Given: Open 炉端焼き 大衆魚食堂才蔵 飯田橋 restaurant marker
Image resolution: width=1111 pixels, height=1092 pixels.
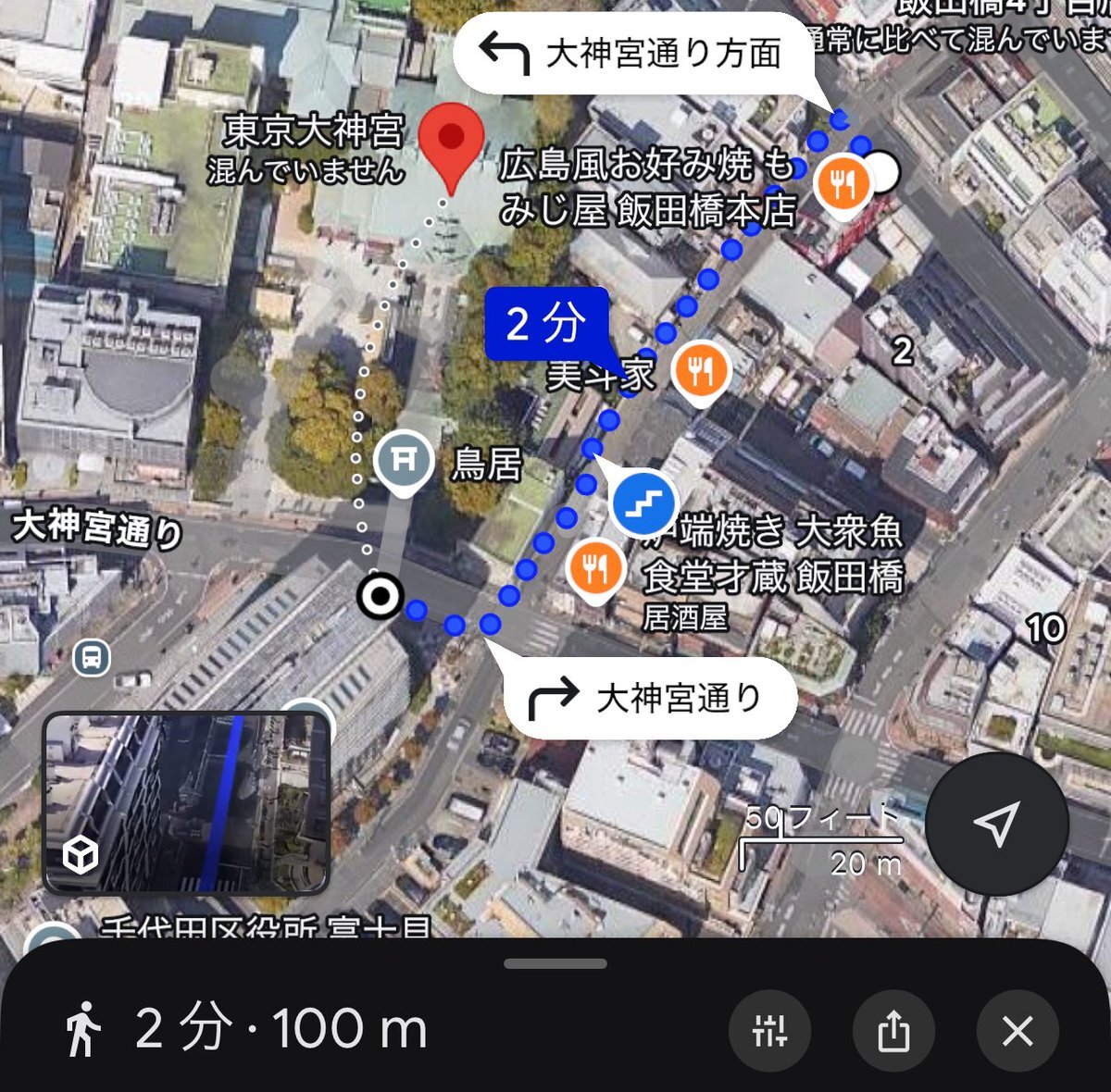Looking at the screenshot, I should [595, 566].
